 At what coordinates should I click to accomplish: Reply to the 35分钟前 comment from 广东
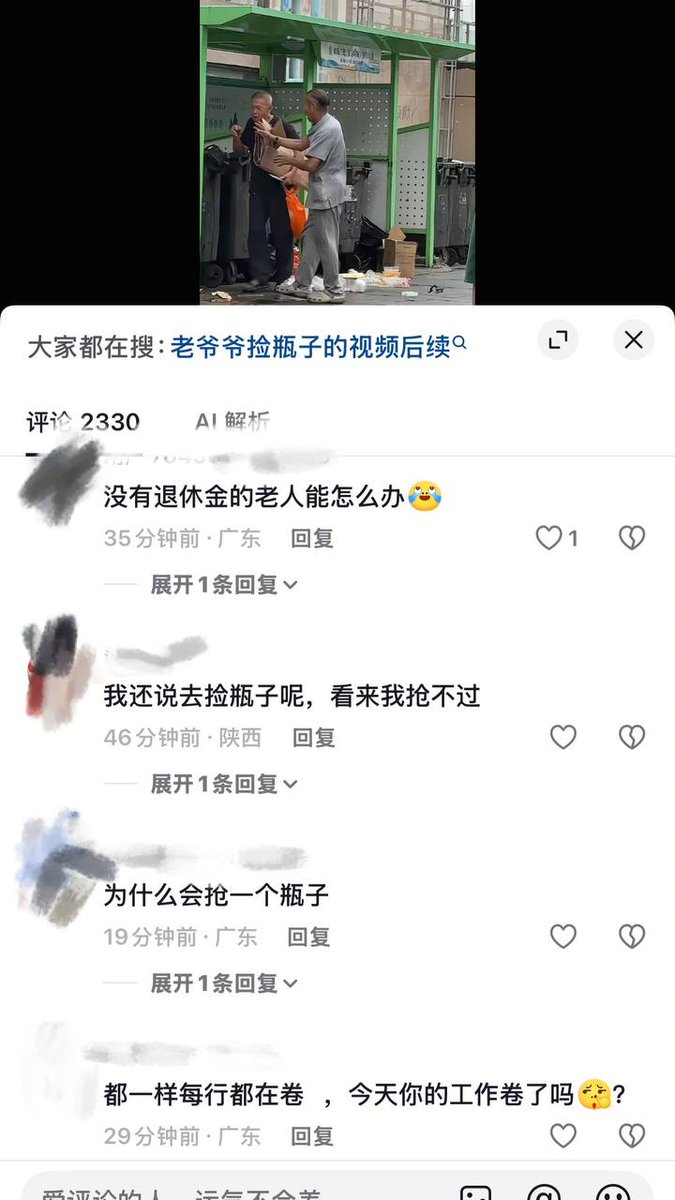click(x=312, y=538)
